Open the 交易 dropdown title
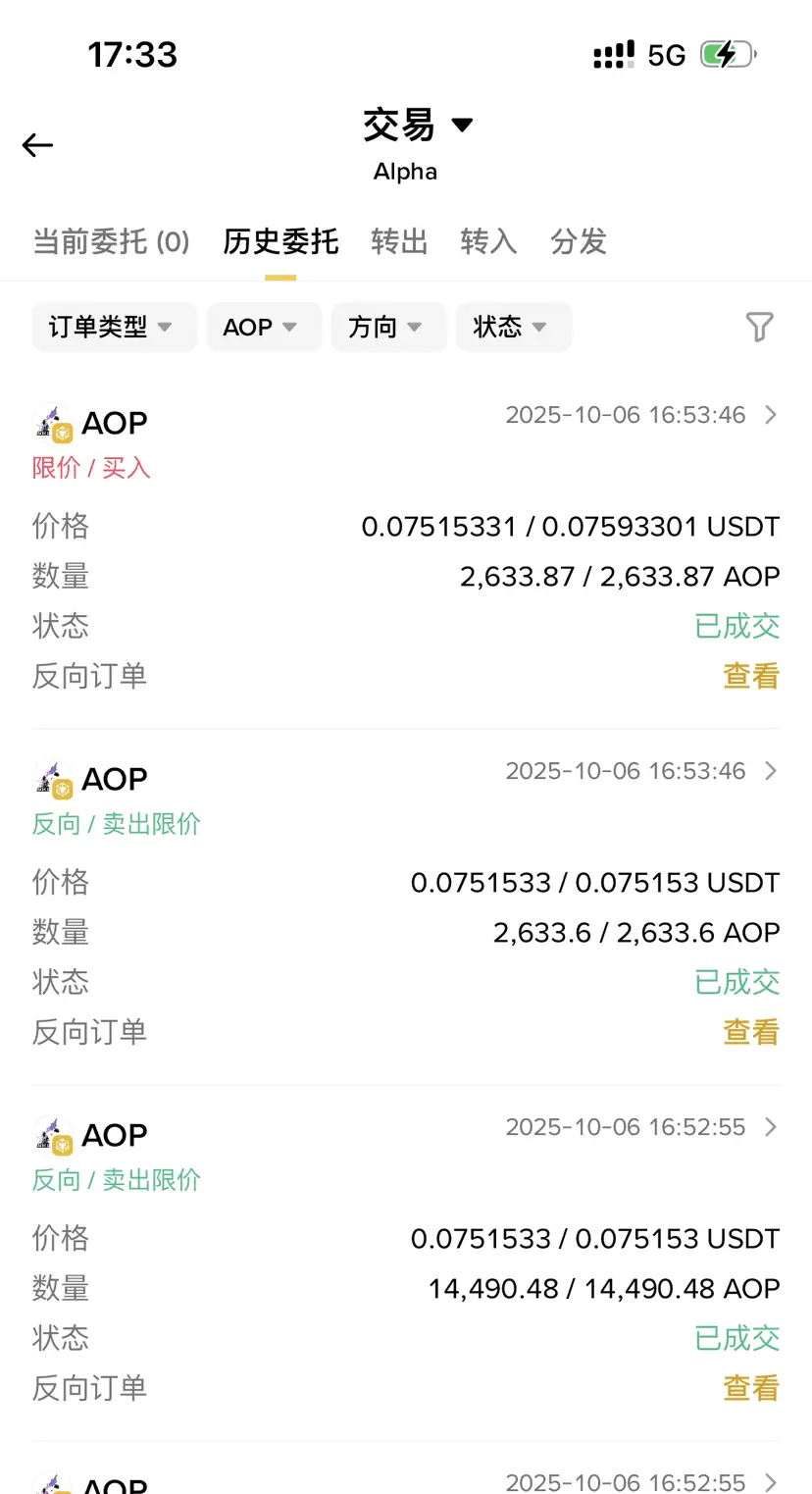812x1494 pixels. tap(418, 126)
